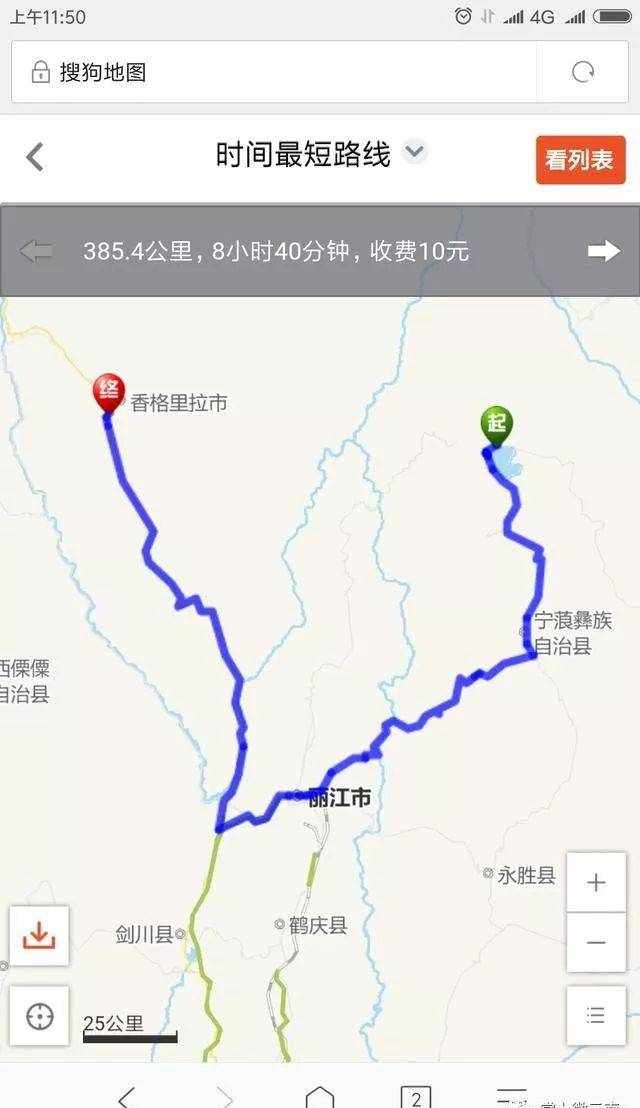Screen dimensions: 640x1108
Task: Show the next route with right arrow
Action: coord(603,251)
